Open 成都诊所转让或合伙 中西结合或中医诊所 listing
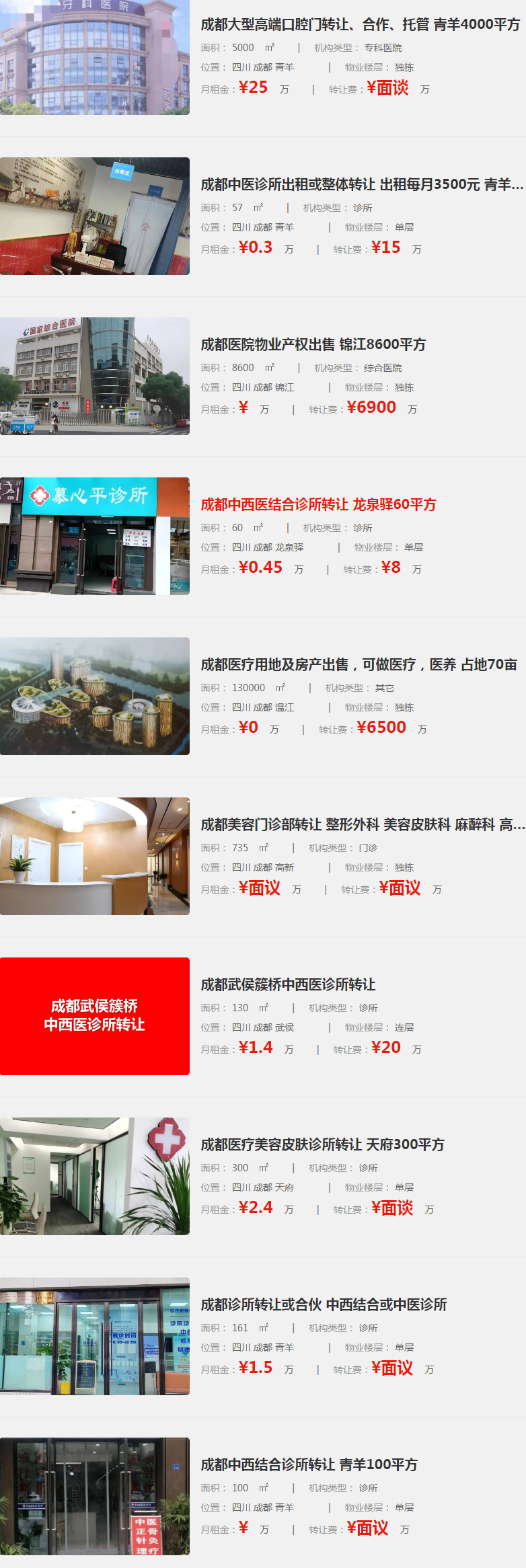Screen dimensions: 526x1568 pyautogui.click(x=324, y=1305)
